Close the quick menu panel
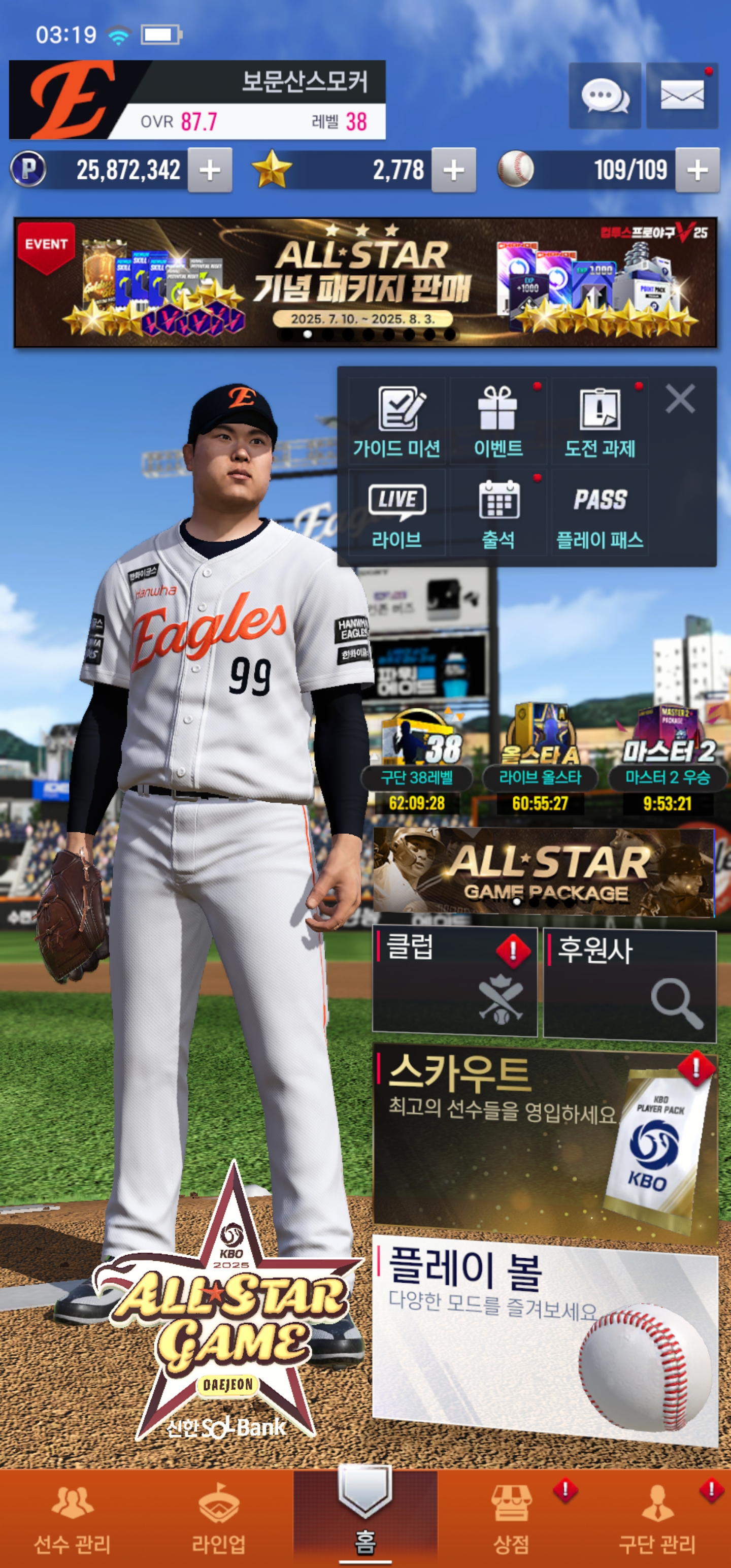 (x=680, y=399)
